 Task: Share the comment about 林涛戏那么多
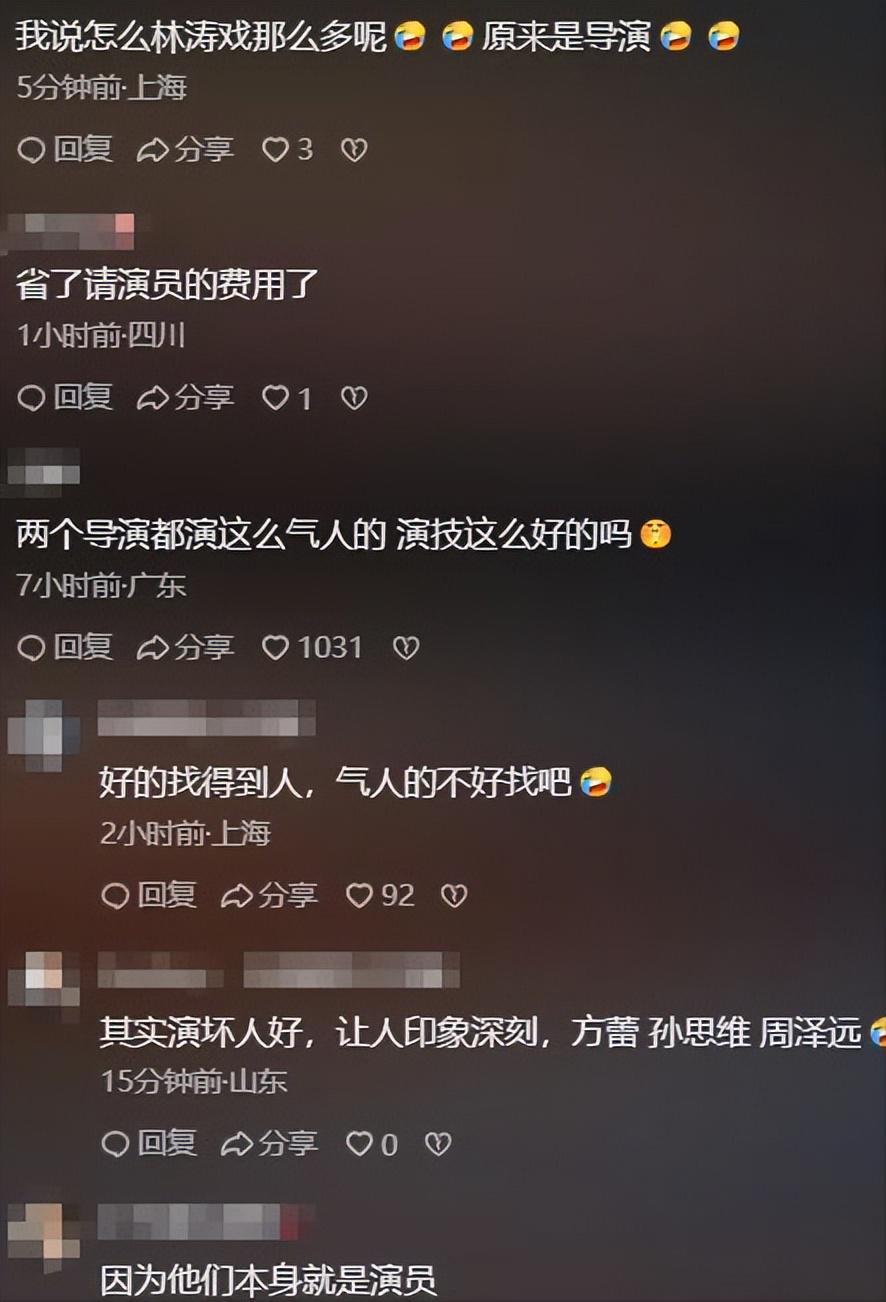point(186,150)
